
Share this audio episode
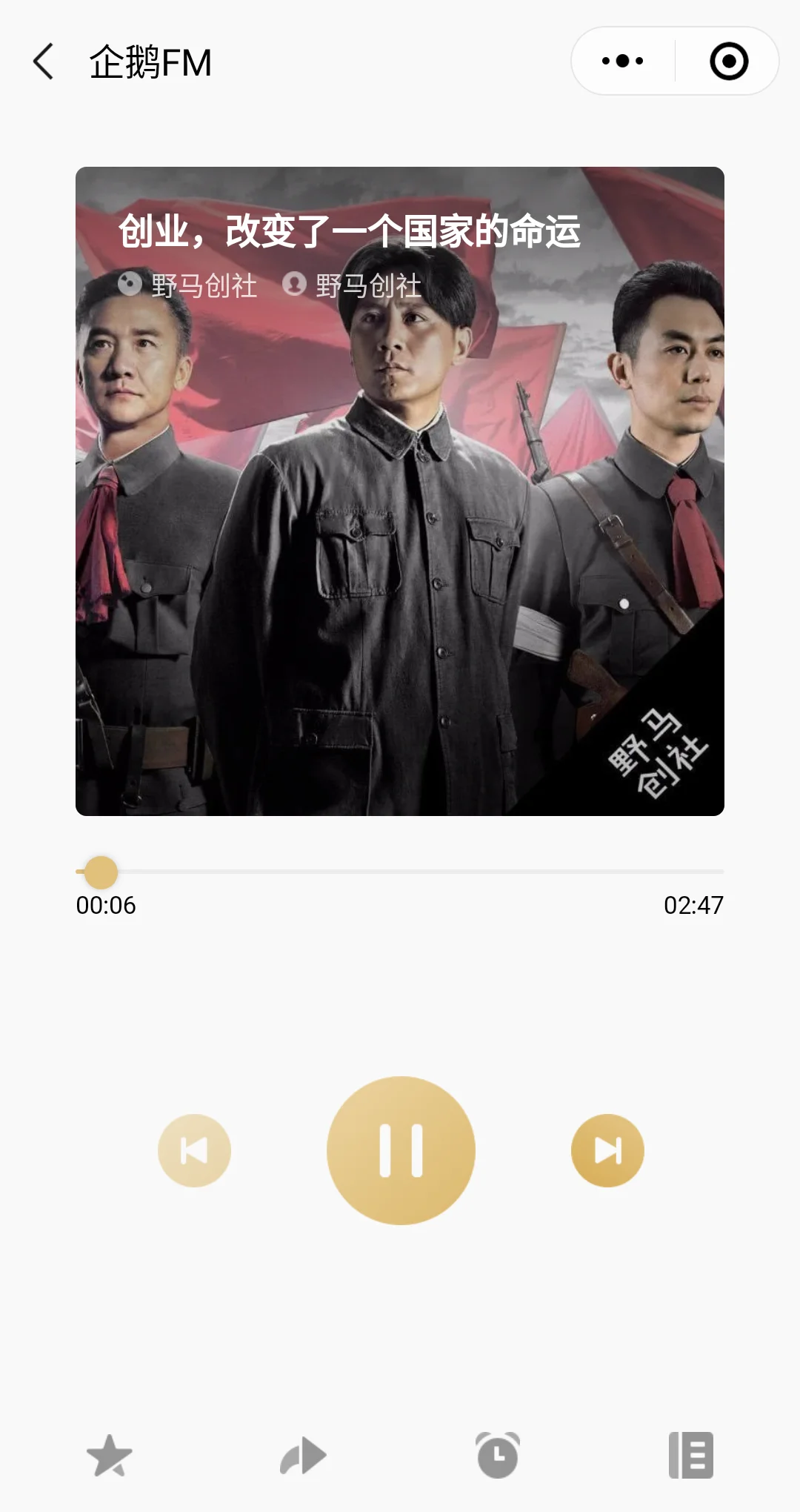(x=303, y=1456)
